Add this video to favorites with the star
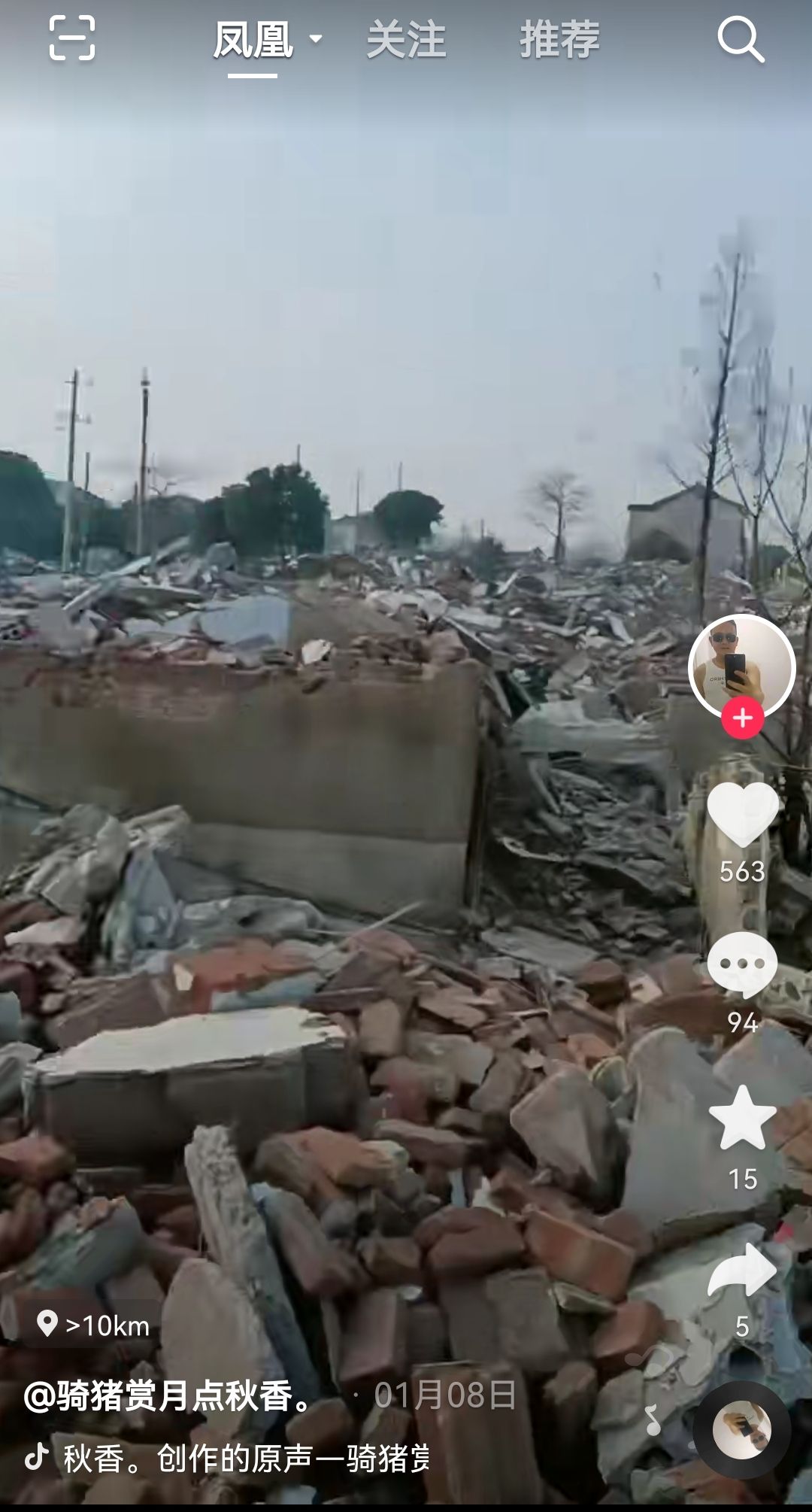 [x=743, y=1118]
